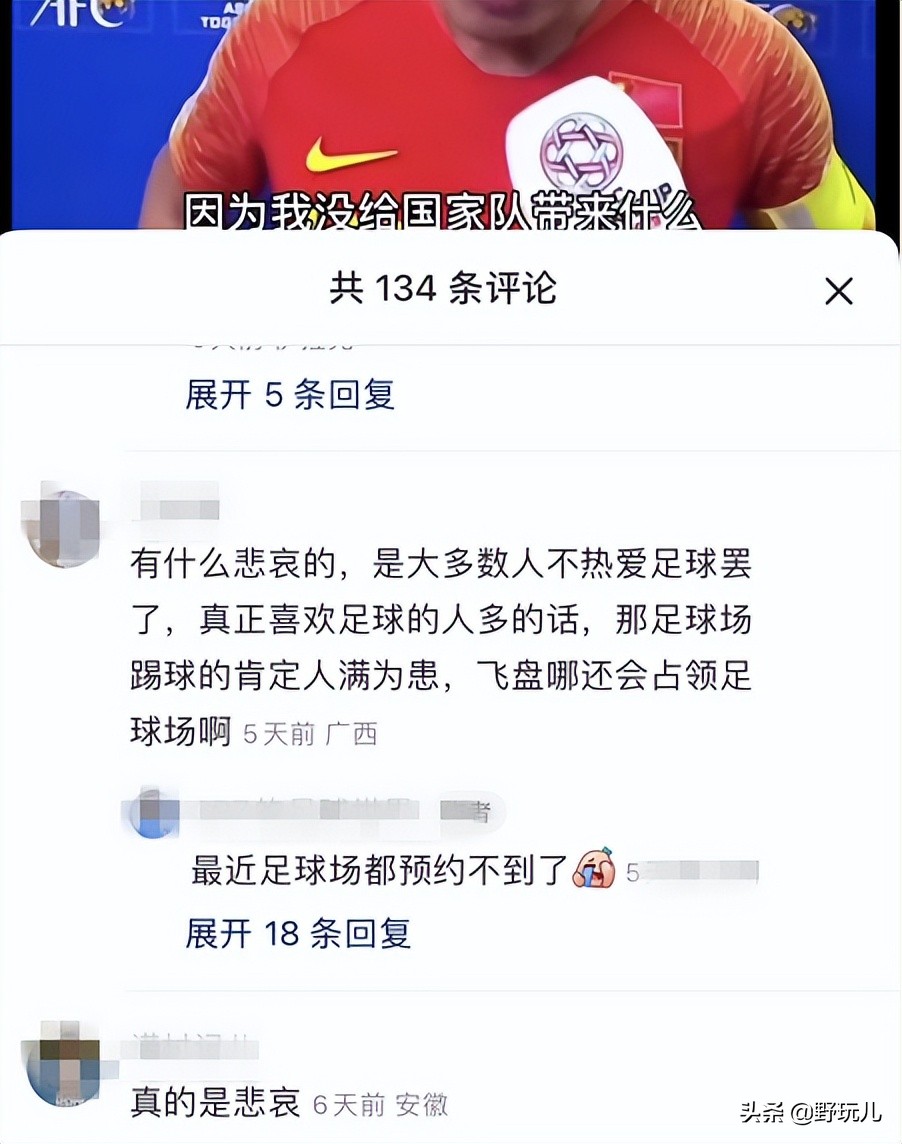This screenshot has width=902, height=1144.
Task: Tap the 广西 location label
Action: (349, 734)
